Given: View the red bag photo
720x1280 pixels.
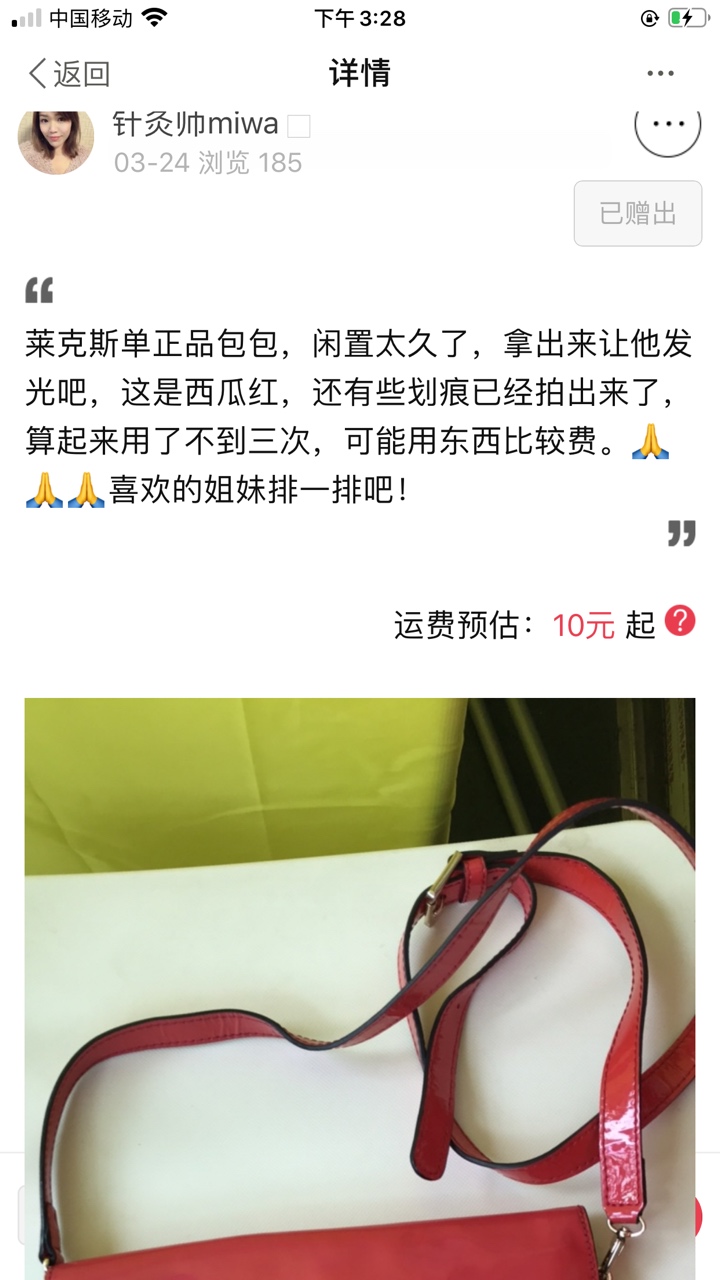Looking at the screenshot, I should click(360, 989).
